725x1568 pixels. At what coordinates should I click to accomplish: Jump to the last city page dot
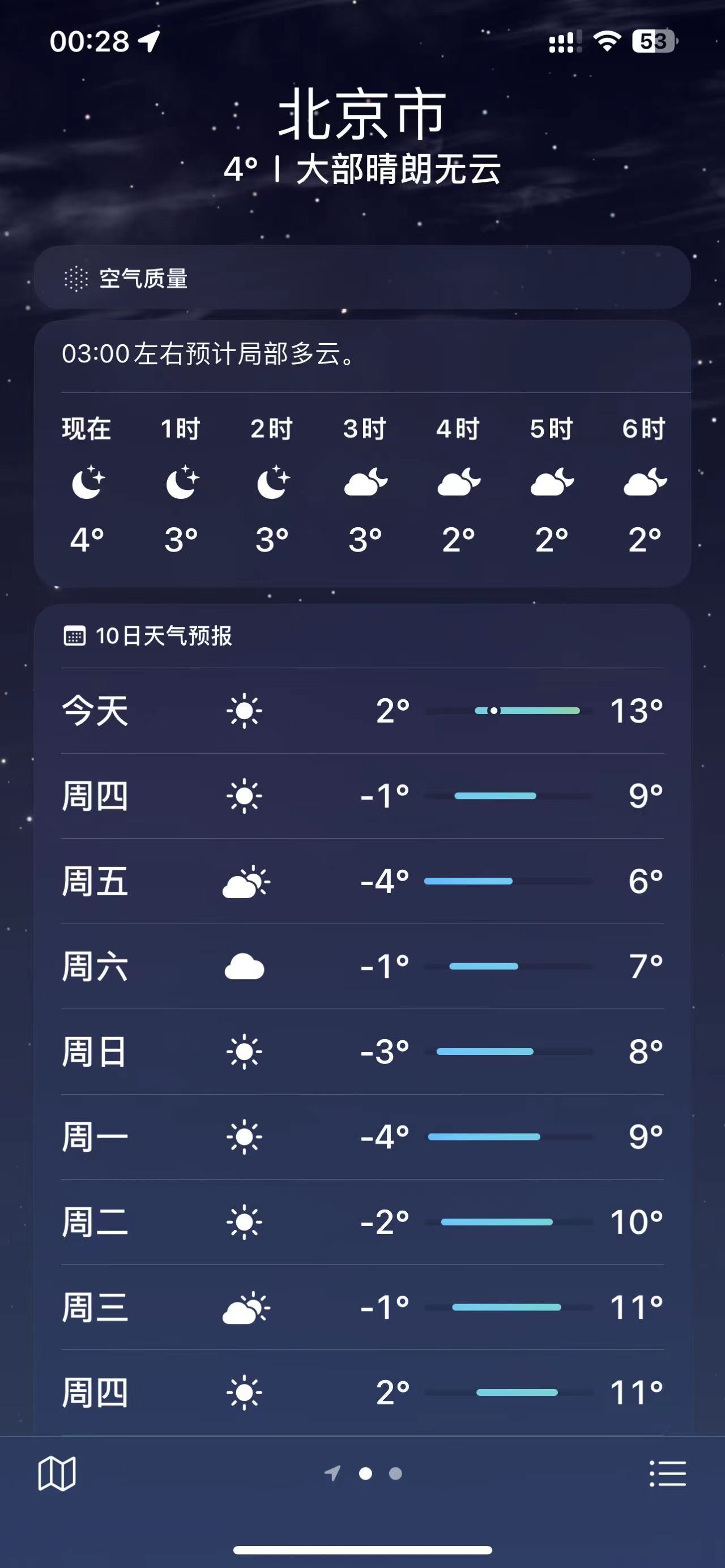[x=396, y=1473]
